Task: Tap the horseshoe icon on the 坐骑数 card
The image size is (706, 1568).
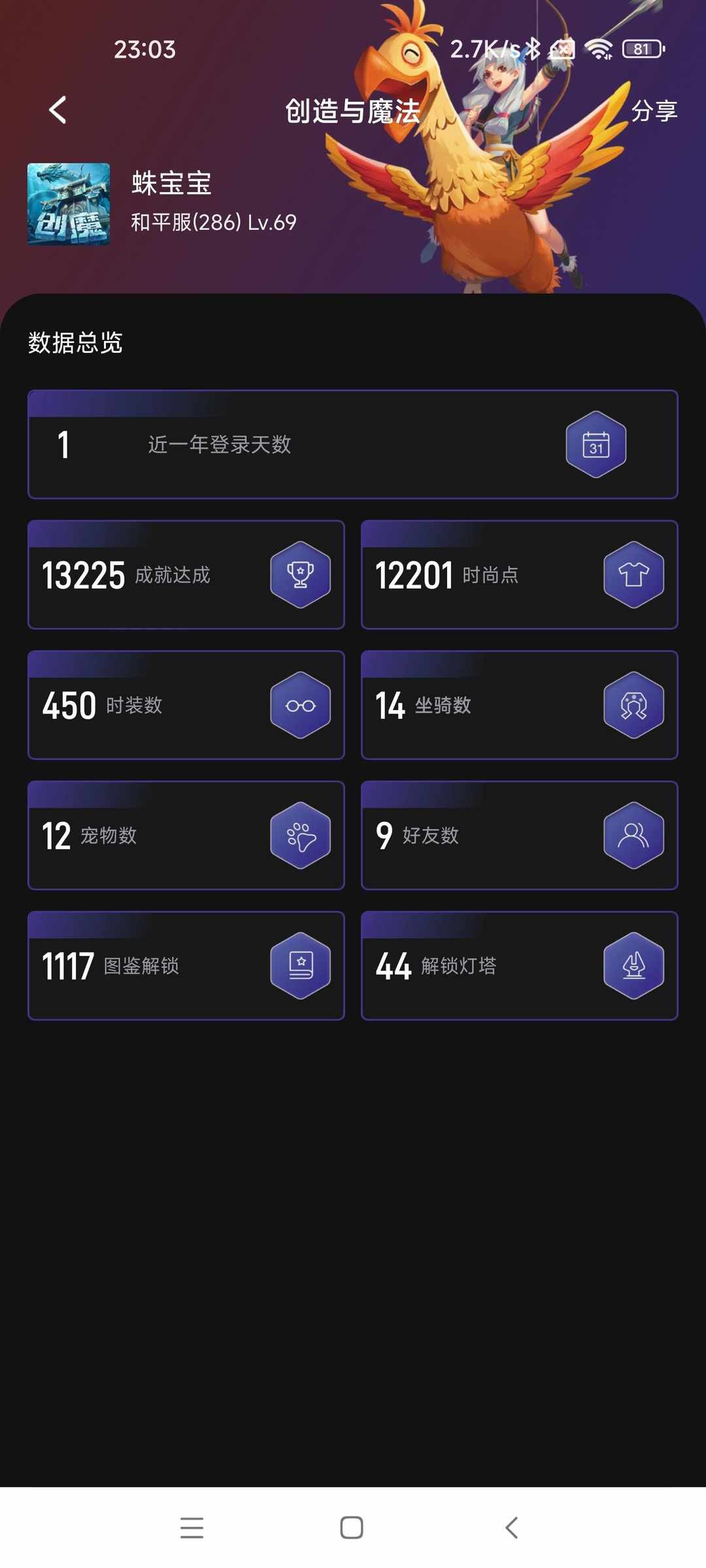Action: coord(633,705)
